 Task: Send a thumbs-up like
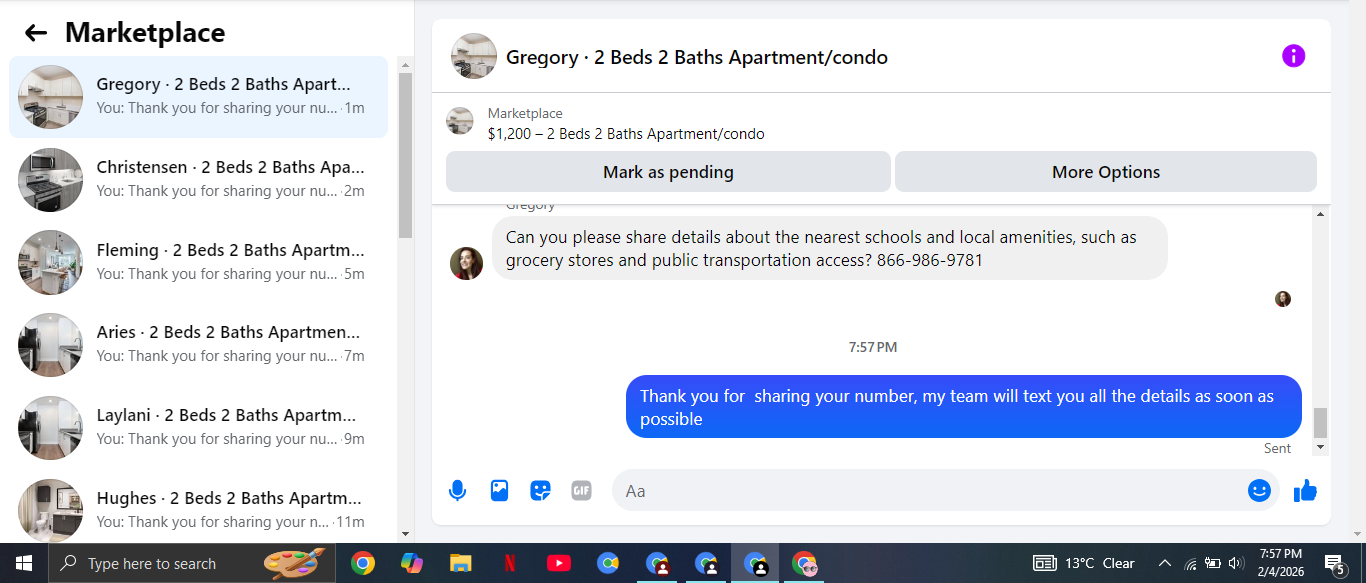click(x=1305, y=491)
